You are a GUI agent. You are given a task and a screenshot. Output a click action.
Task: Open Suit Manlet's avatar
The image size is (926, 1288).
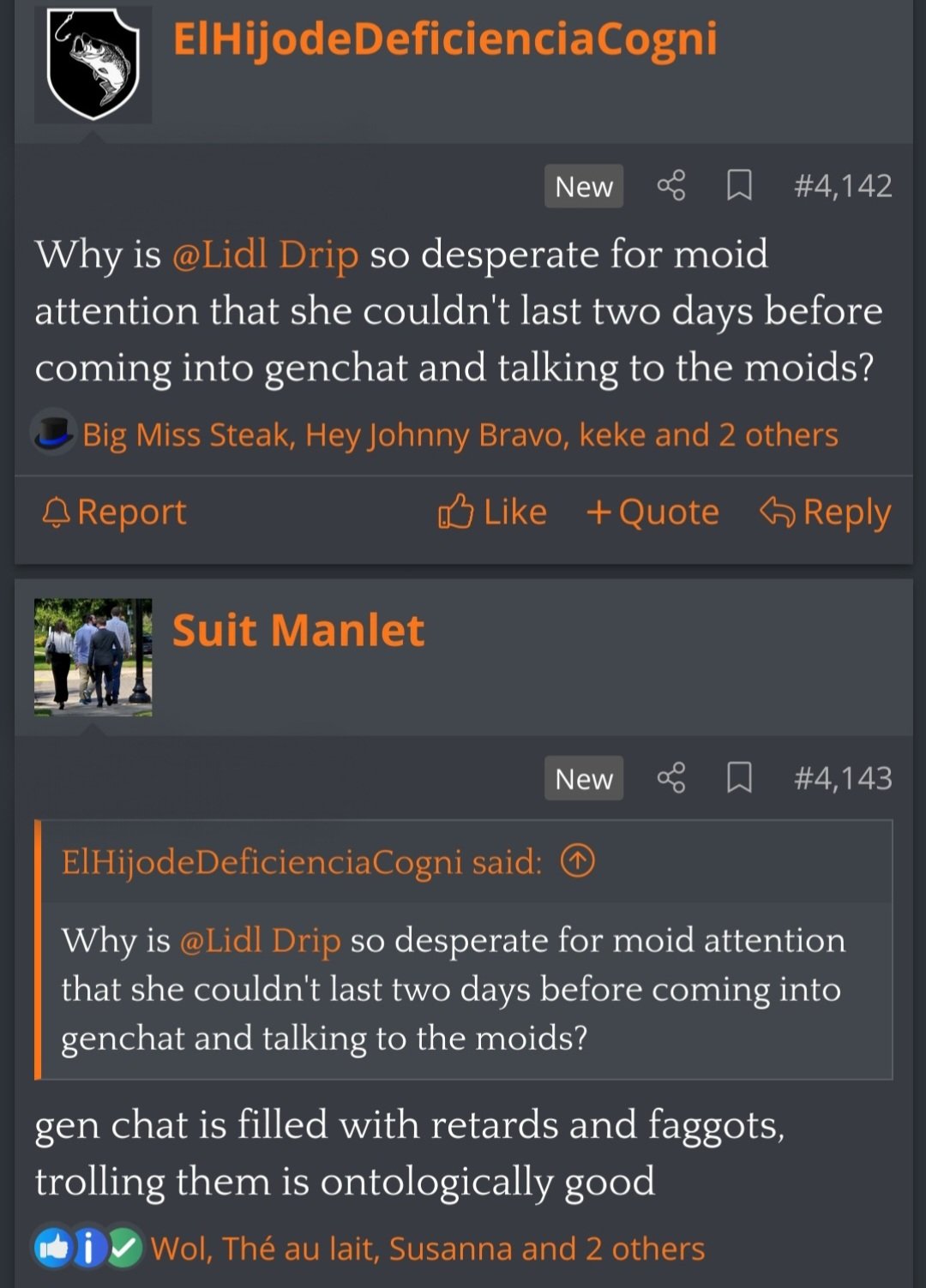93,657
